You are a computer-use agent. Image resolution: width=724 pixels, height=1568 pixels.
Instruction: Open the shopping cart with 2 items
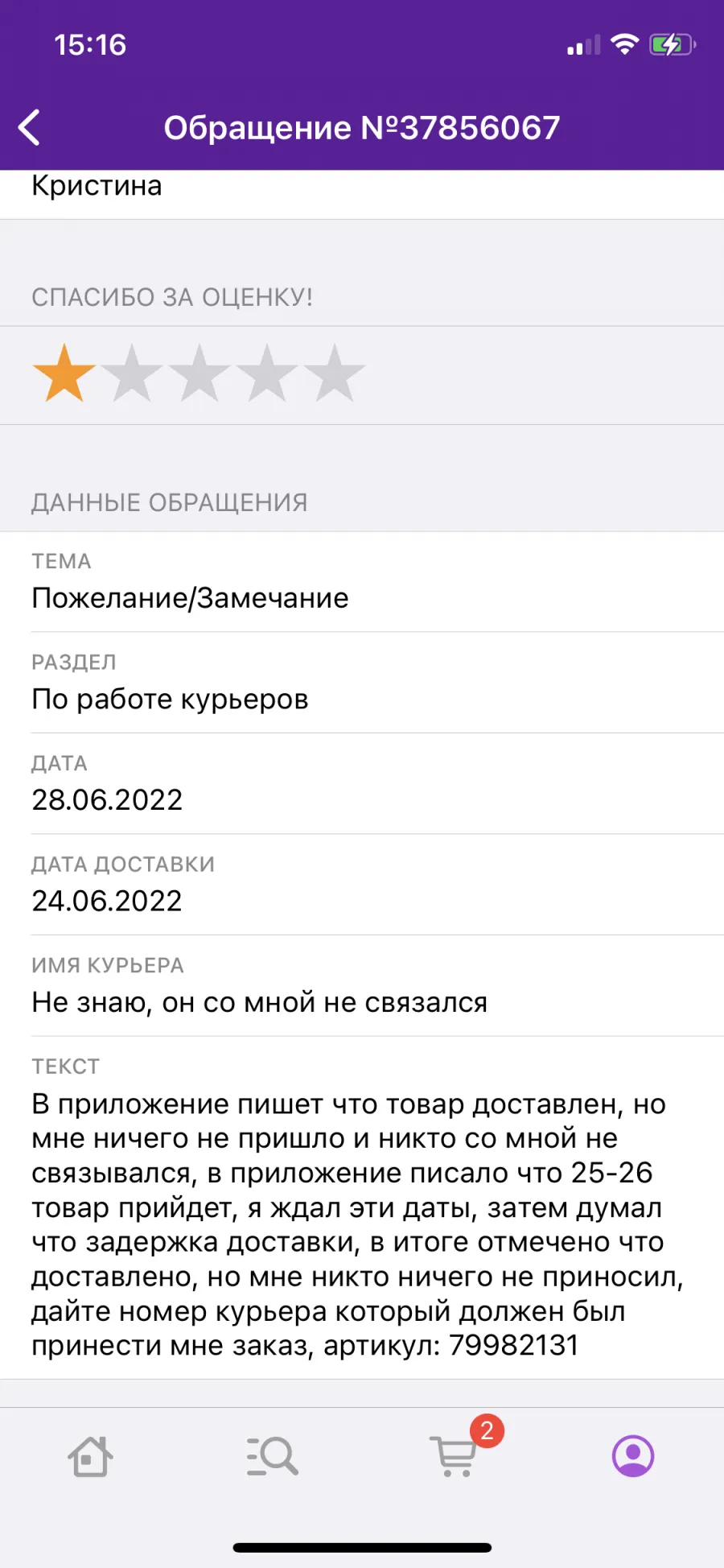point(455,1455)
